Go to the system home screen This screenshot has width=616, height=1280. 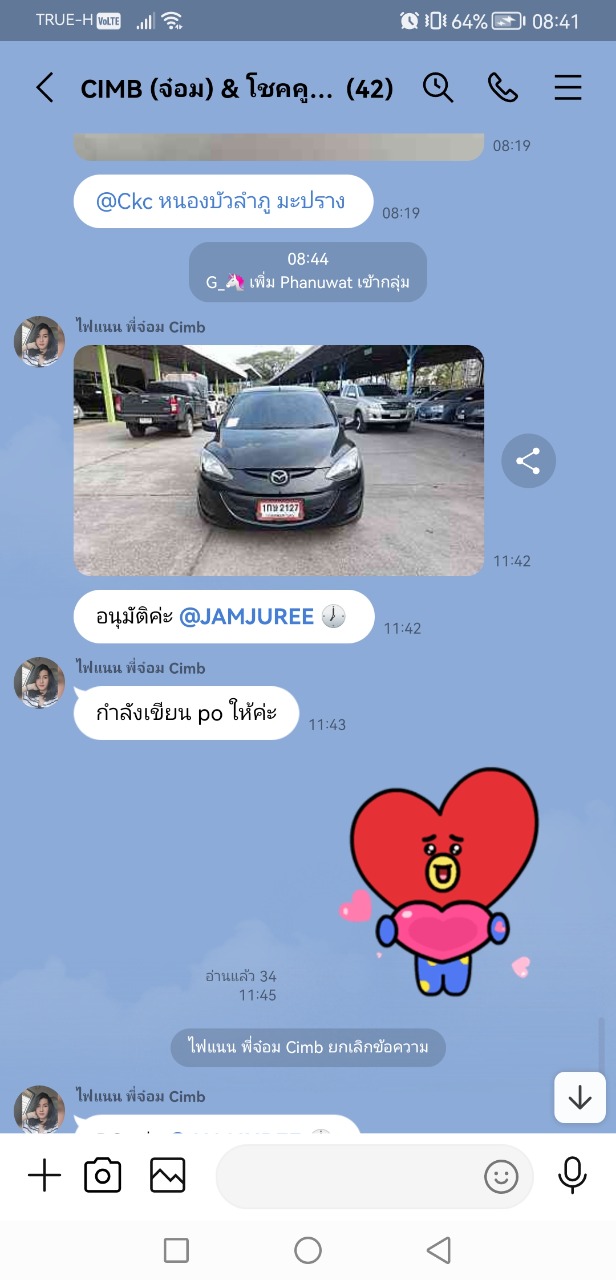pyautogui.click(x=308, y=1250)
